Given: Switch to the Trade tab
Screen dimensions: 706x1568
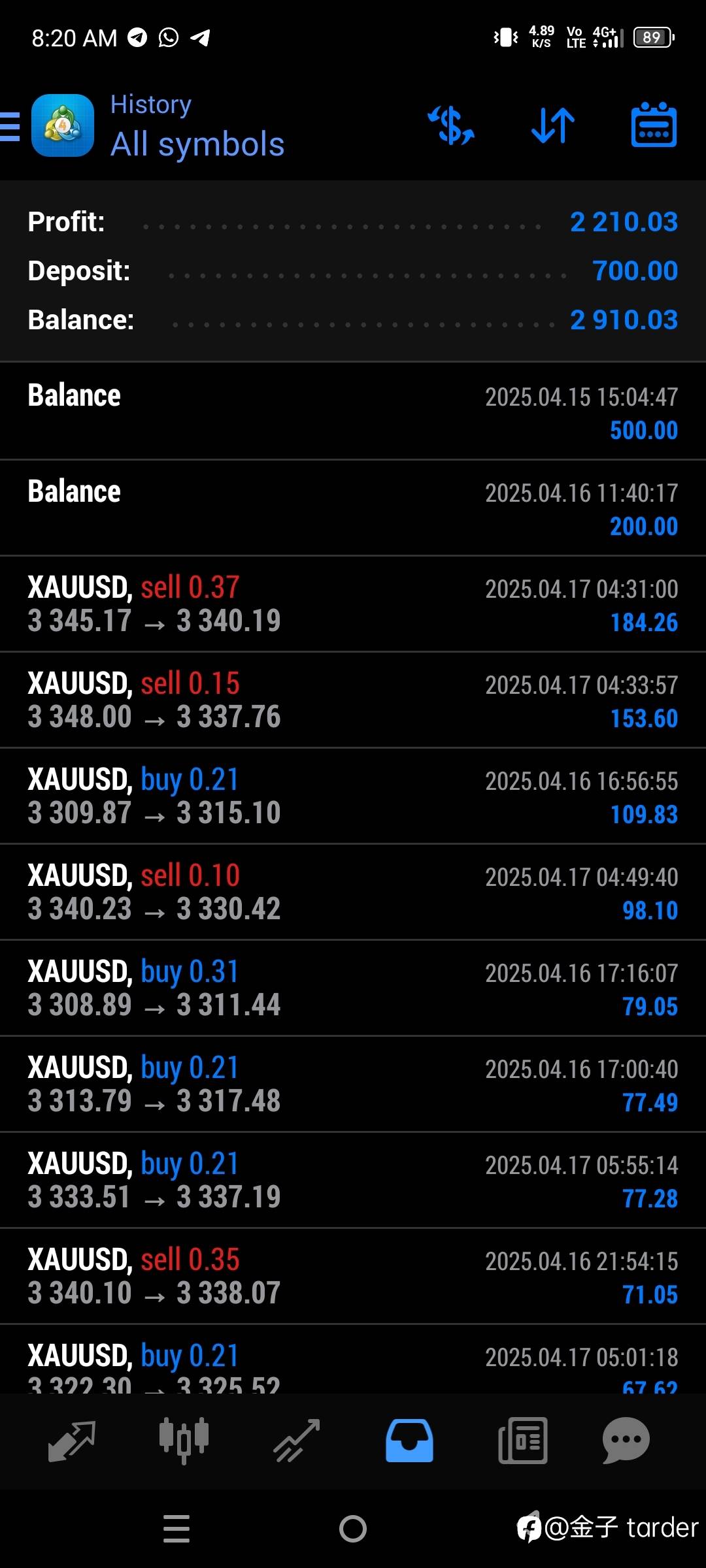Looking at the screenshot, I should (x=297, y=1441).
